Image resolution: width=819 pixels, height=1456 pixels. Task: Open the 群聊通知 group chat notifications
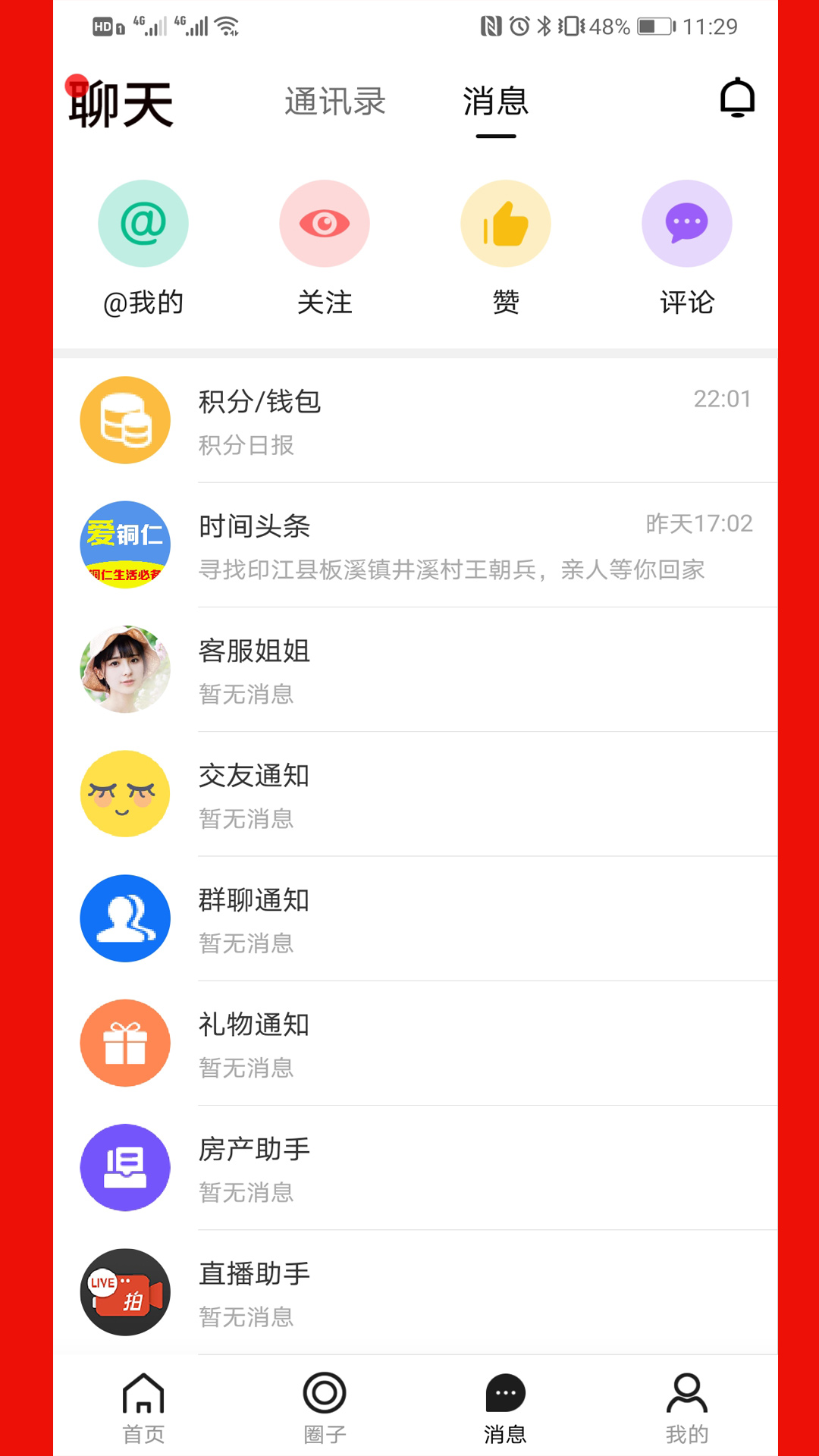[x=455, y=918]
